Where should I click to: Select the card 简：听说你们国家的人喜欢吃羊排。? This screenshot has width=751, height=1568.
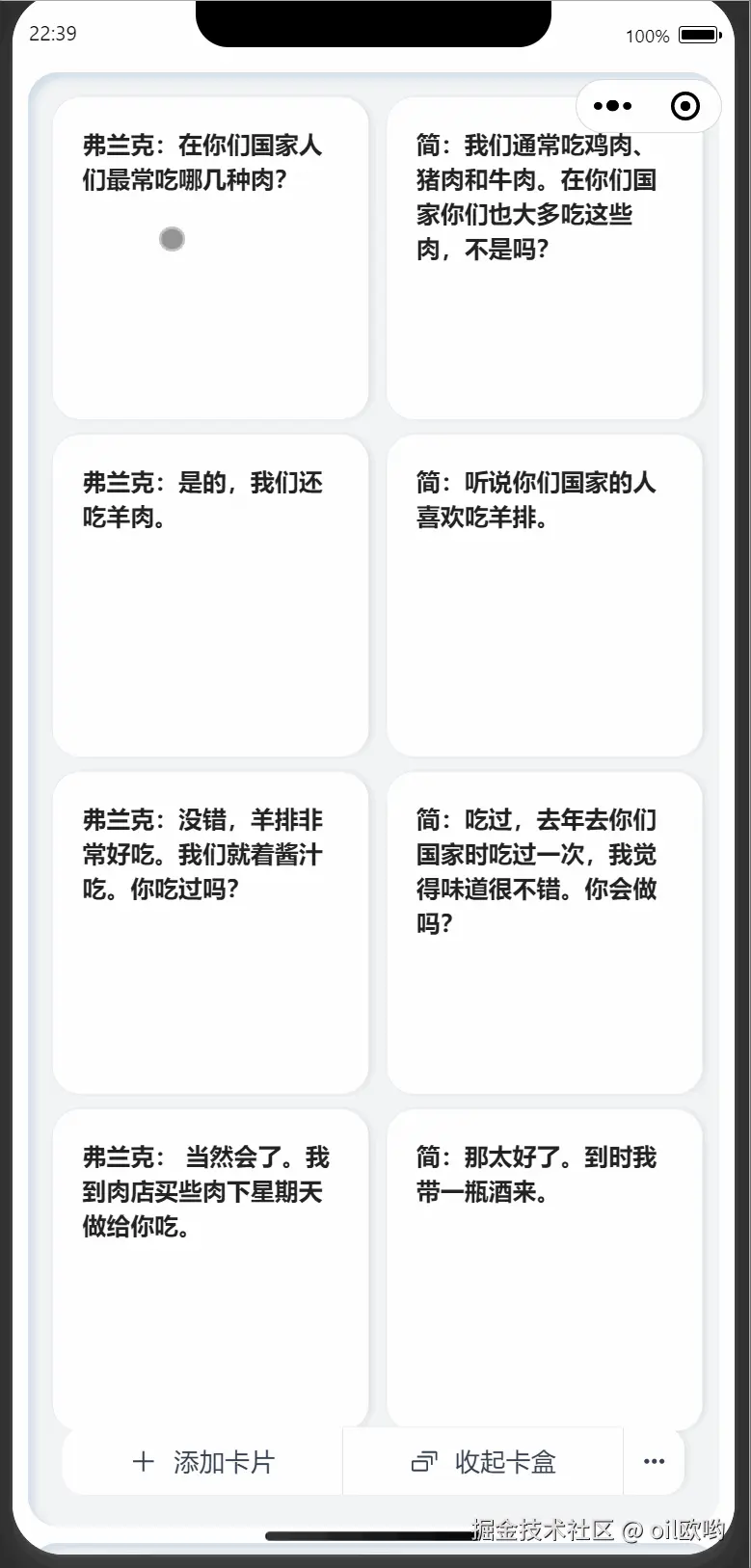(x=544, y=596)
